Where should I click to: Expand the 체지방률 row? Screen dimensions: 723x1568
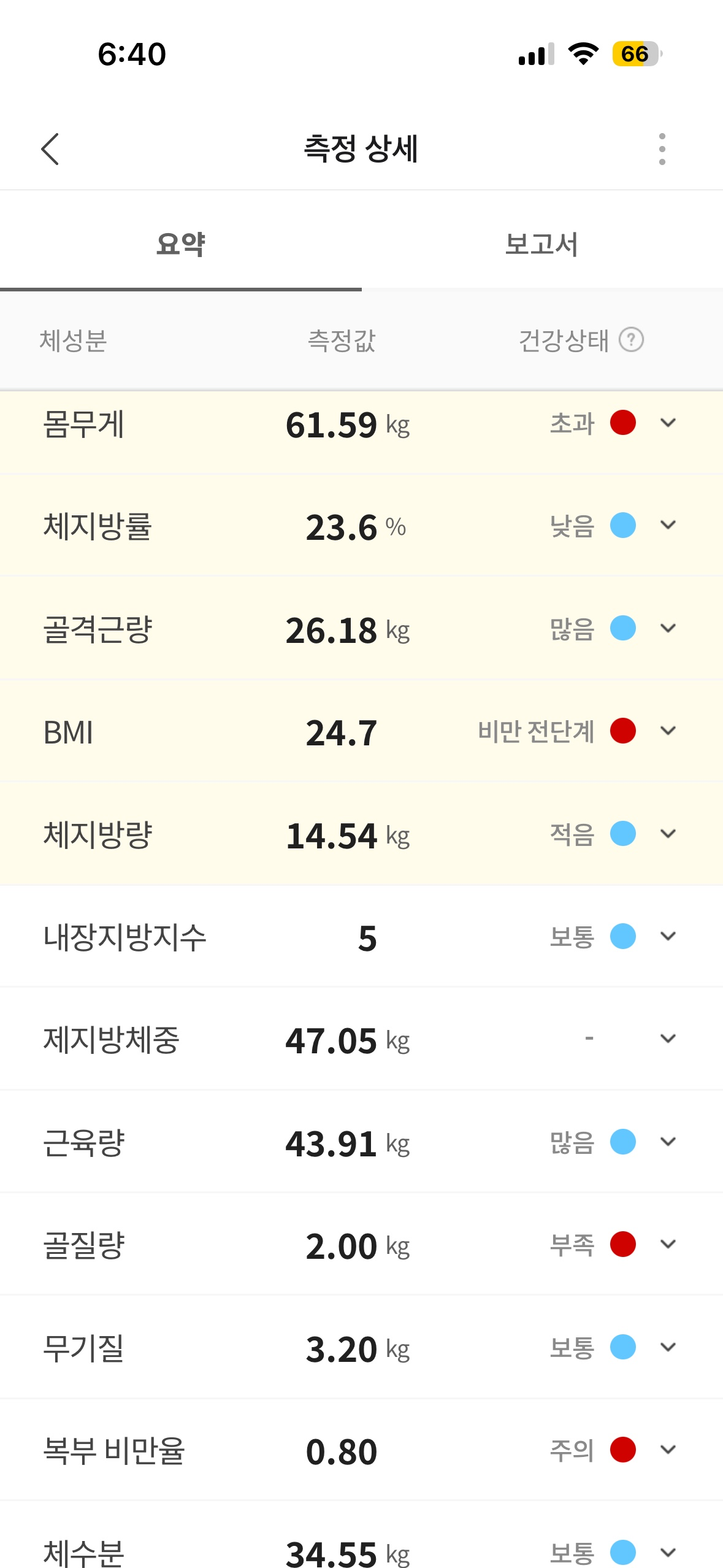click(x=668, y=525)
